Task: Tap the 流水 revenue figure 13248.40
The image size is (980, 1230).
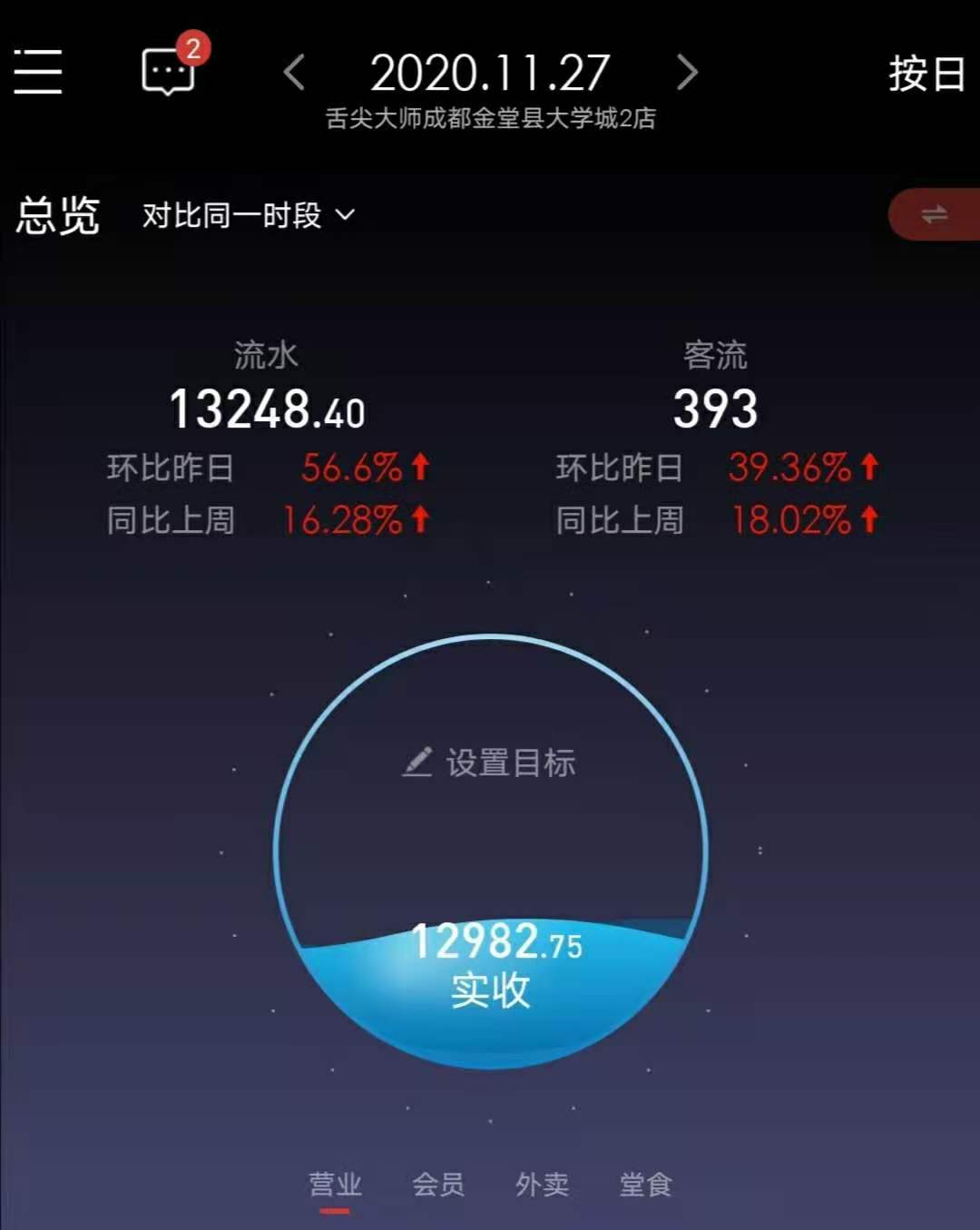Action: coord(268,411)
